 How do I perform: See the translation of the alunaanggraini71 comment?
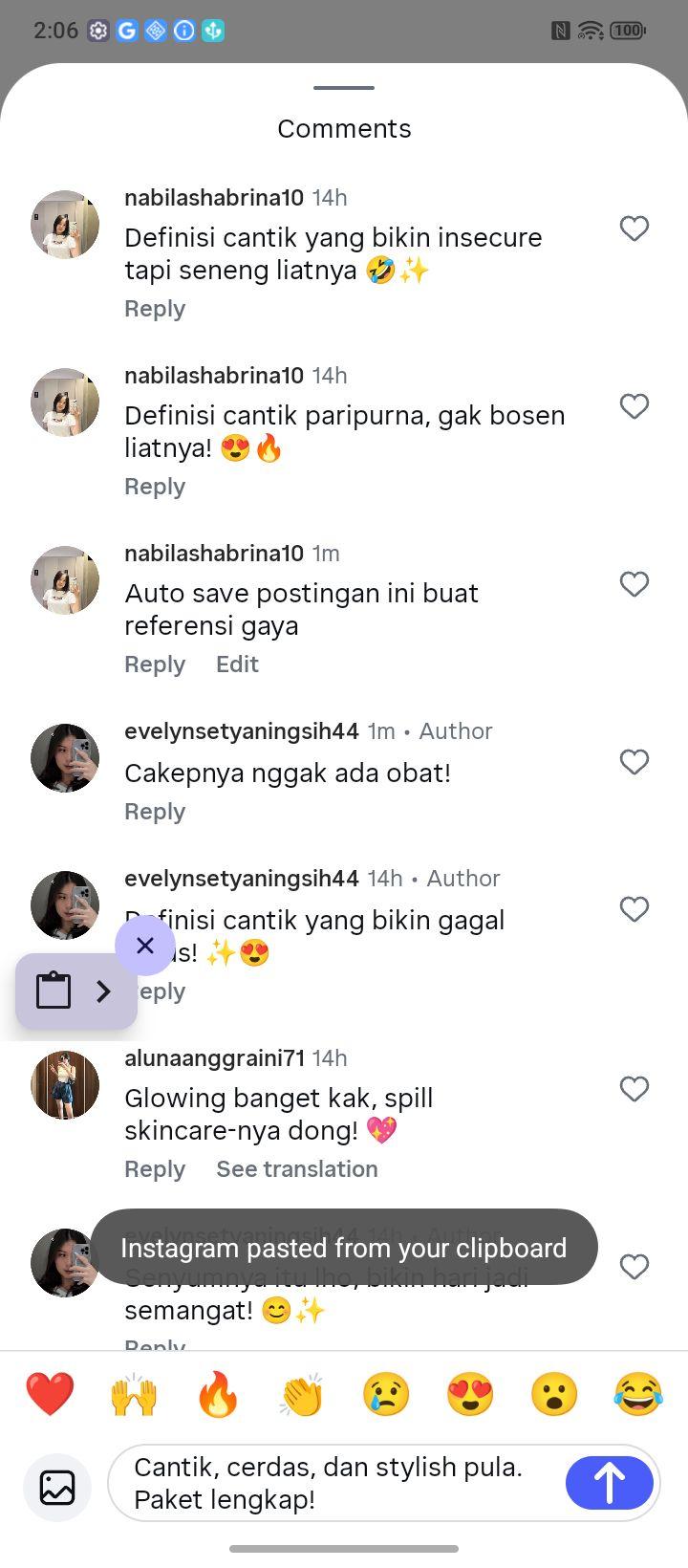pos(297,1169)
